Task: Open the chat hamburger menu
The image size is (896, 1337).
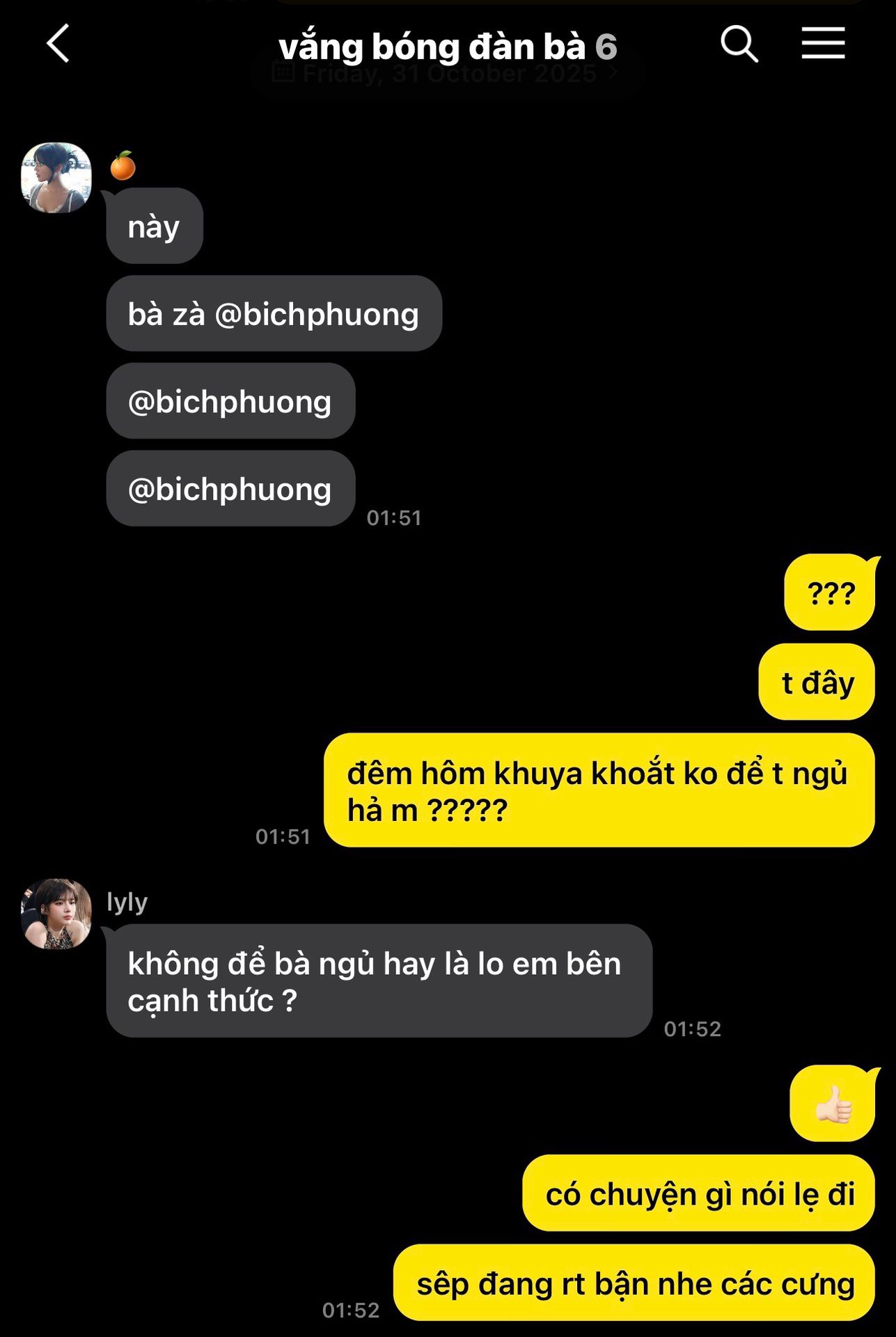Action: point(822,44)
